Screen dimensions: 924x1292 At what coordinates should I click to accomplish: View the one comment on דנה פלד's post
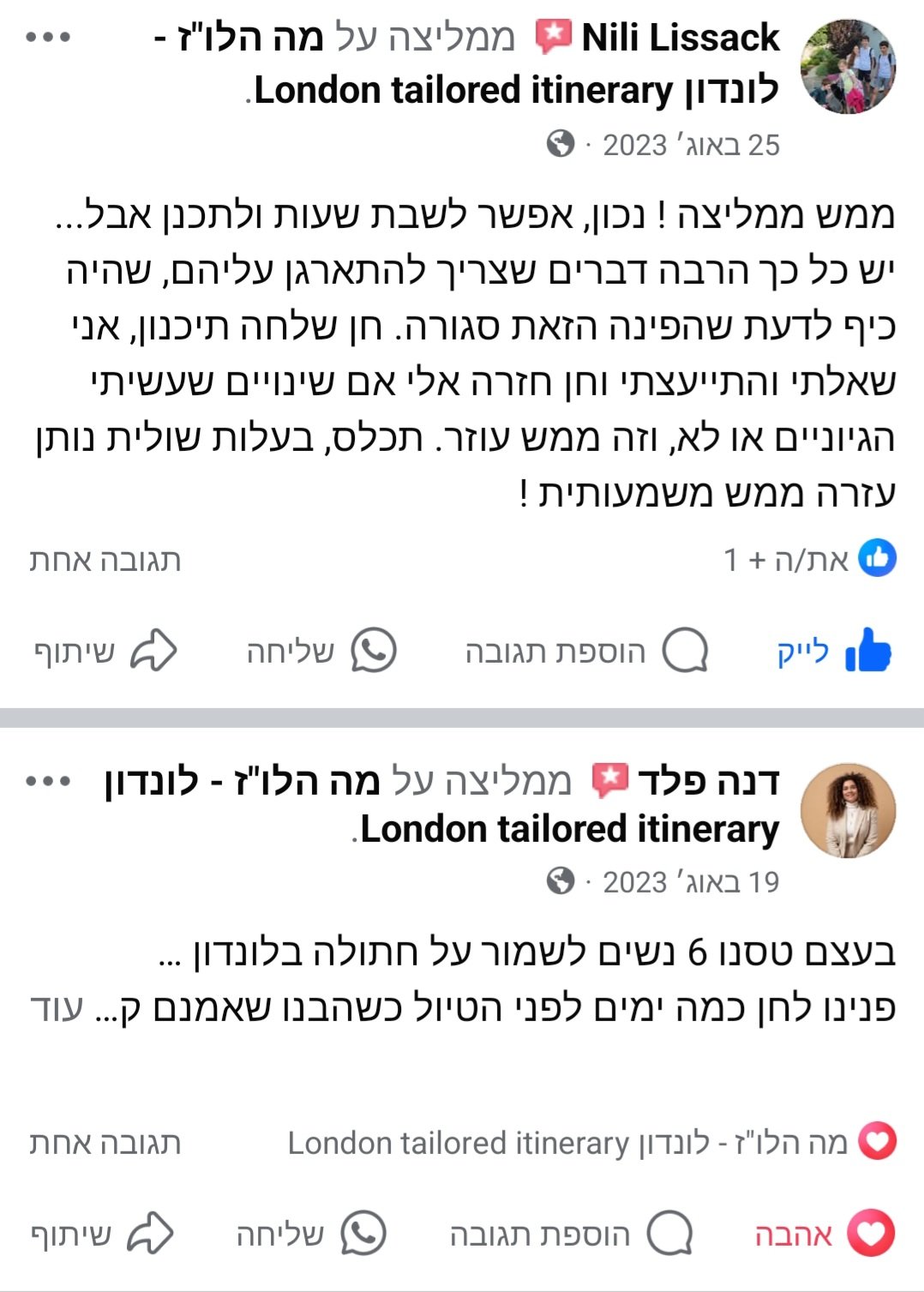tap(105, 1143)
